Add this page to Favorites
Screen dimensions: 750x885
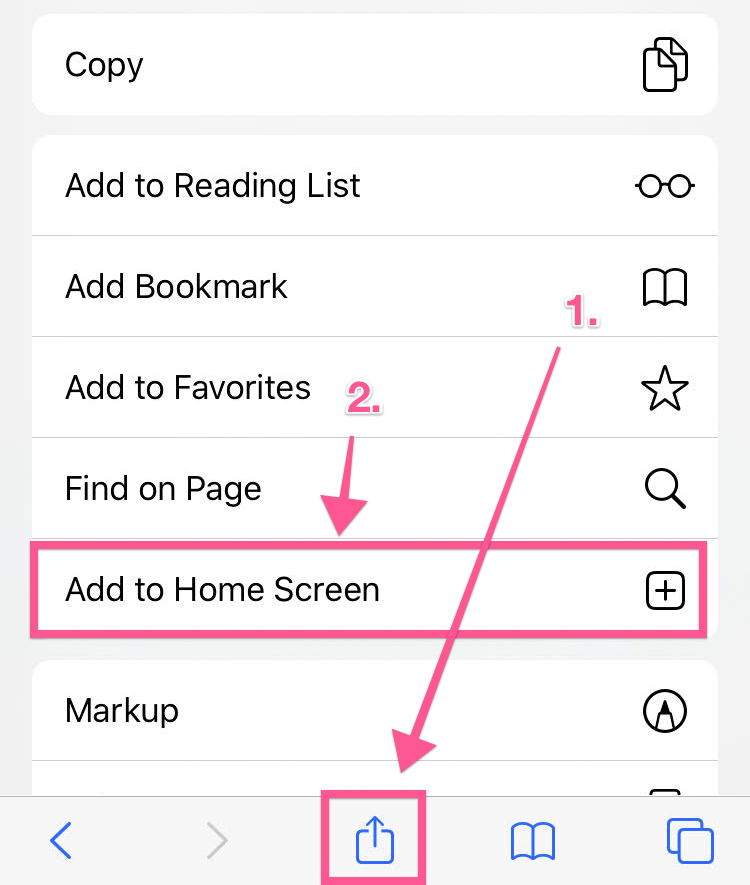375,388
